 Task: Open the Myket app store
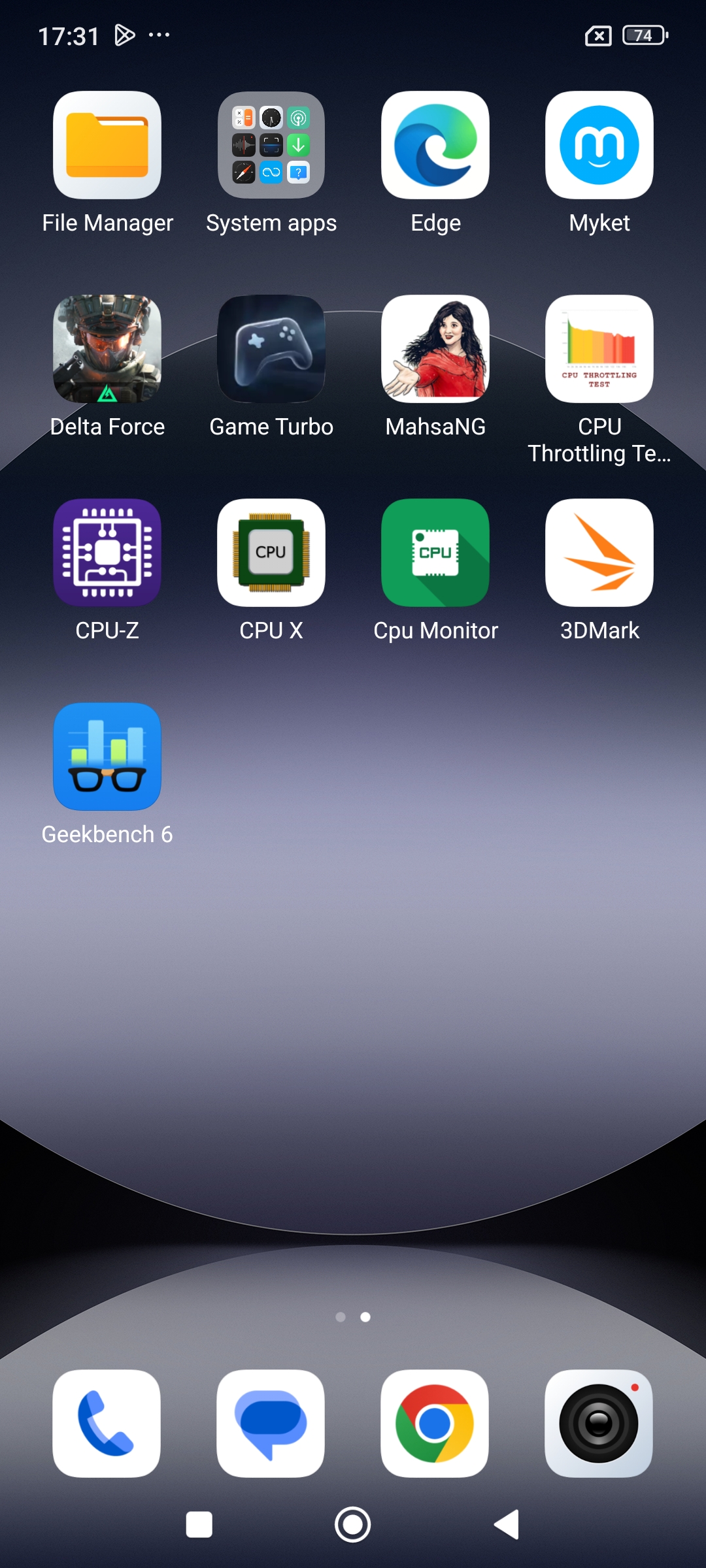[599, 145]
